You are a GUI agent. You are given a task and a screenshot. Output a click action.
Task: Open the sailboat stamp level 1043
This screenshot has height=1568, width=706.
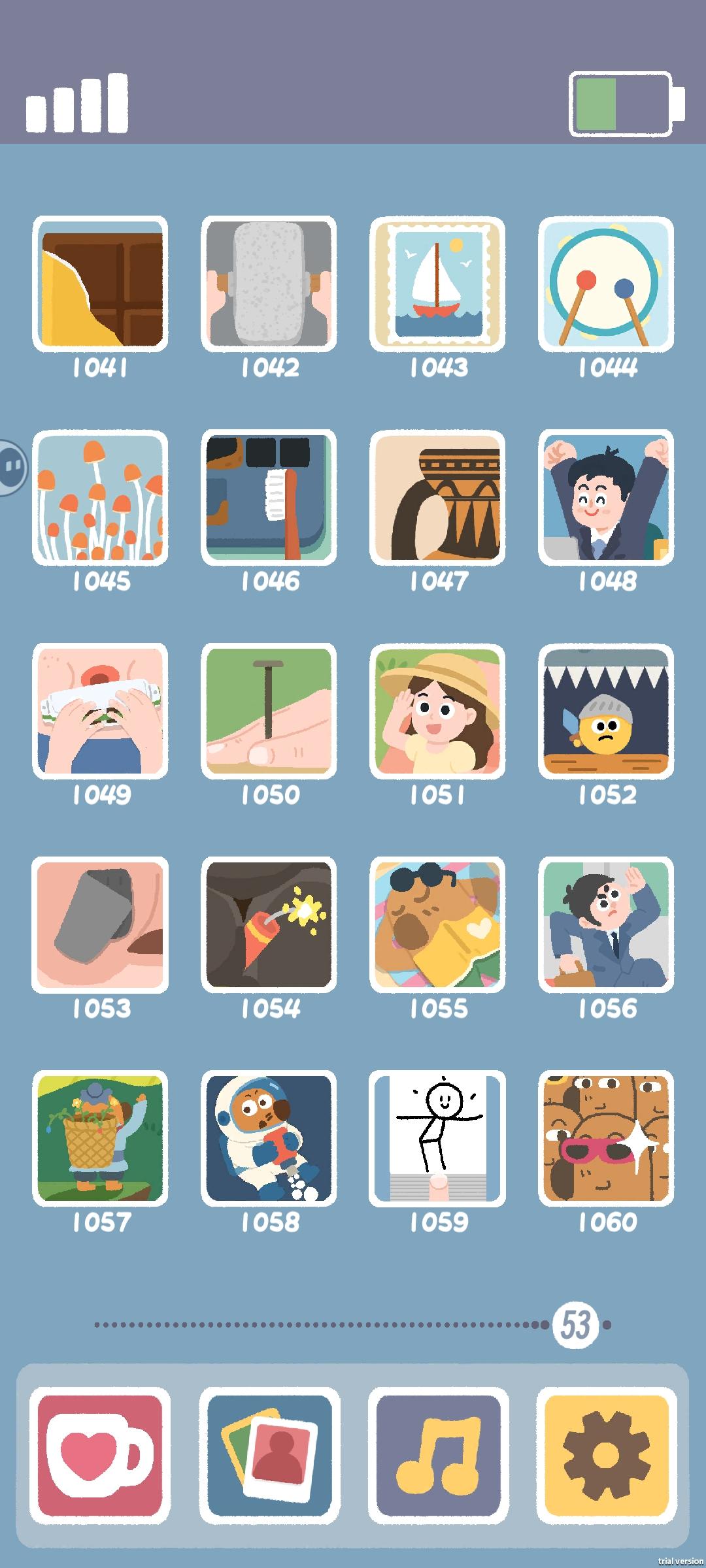click(x=437, y=284)
